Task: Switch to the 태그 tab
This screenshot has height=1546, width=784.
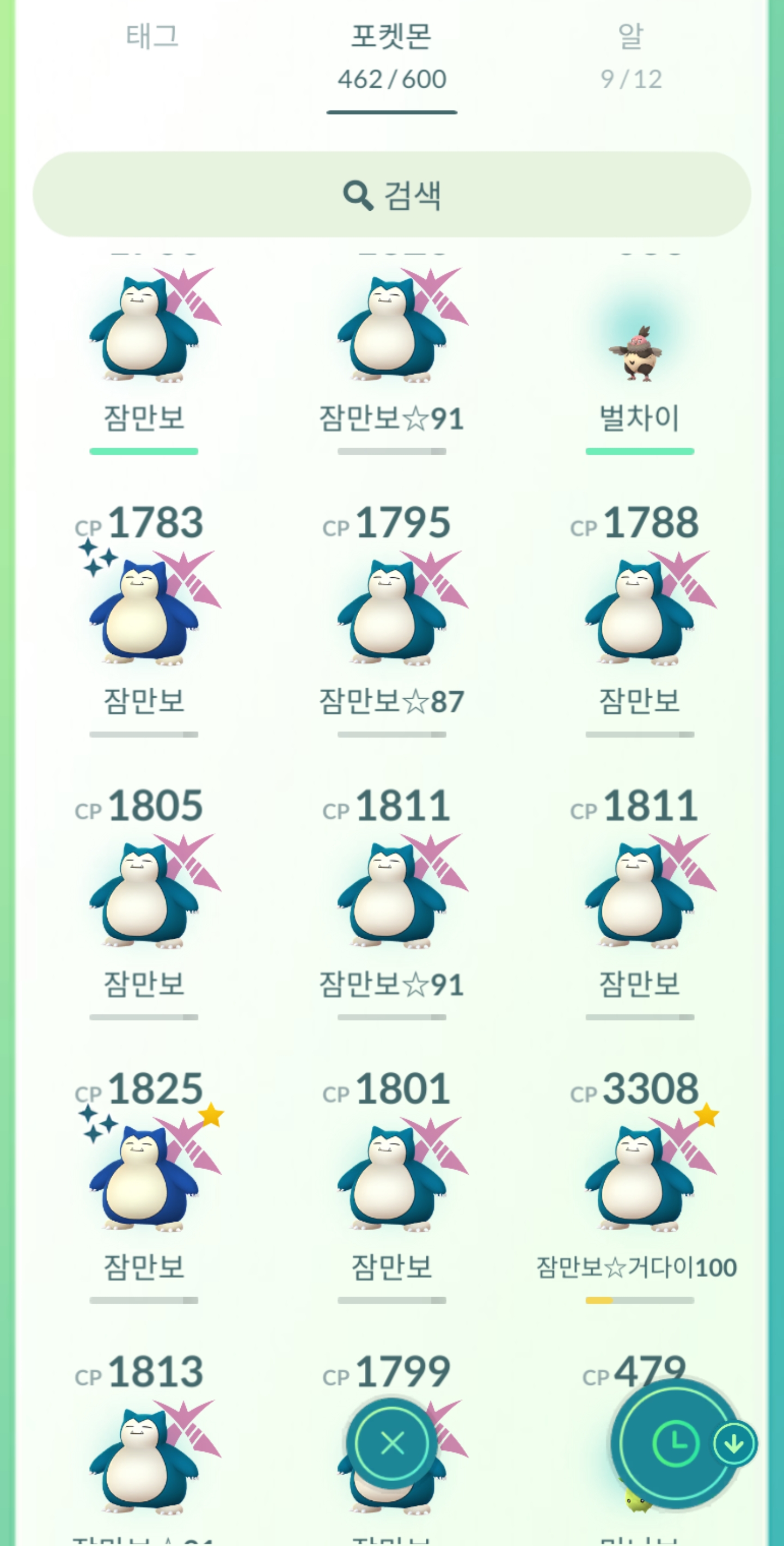Action: click(x=152, y=37)
